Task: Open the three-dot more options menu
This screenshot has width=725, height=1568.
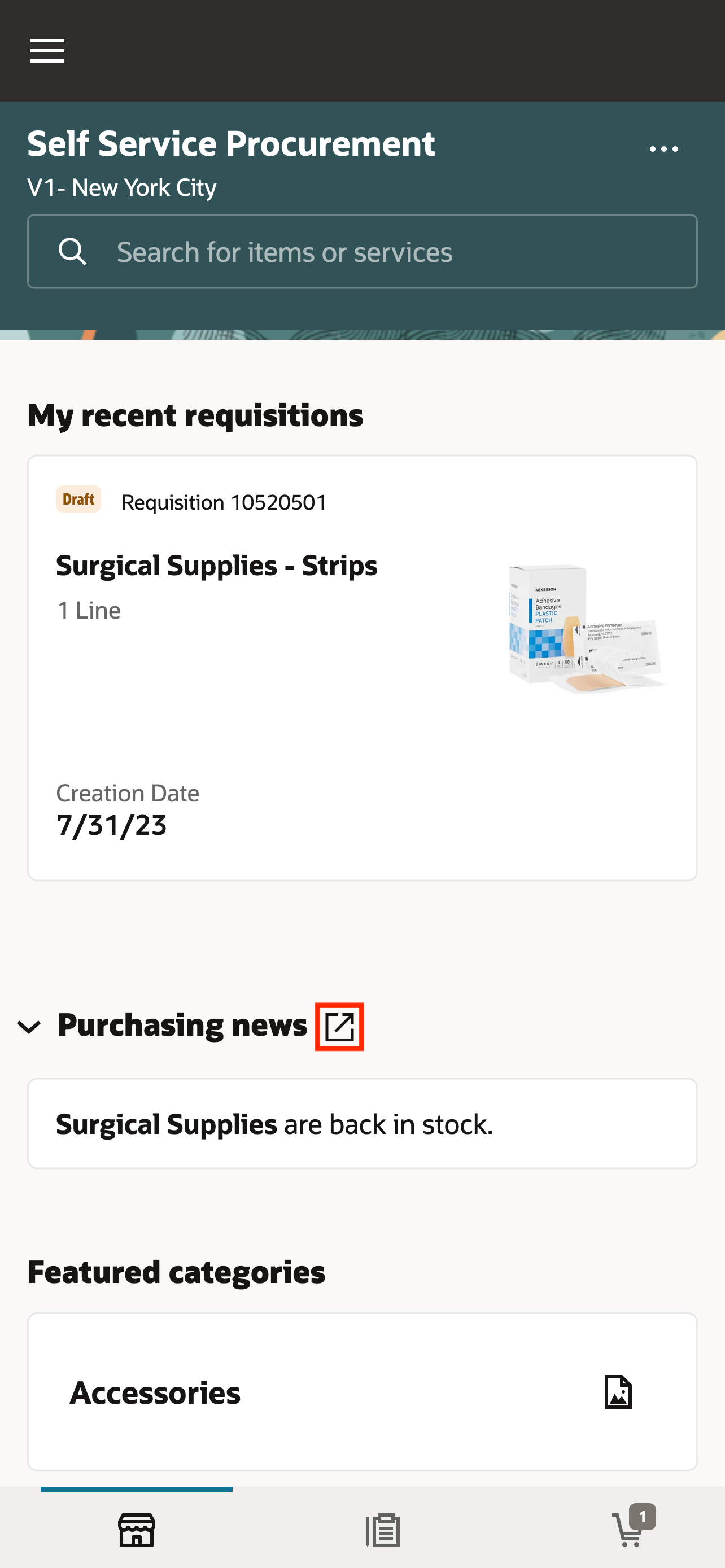Action: tap(663, 149)
